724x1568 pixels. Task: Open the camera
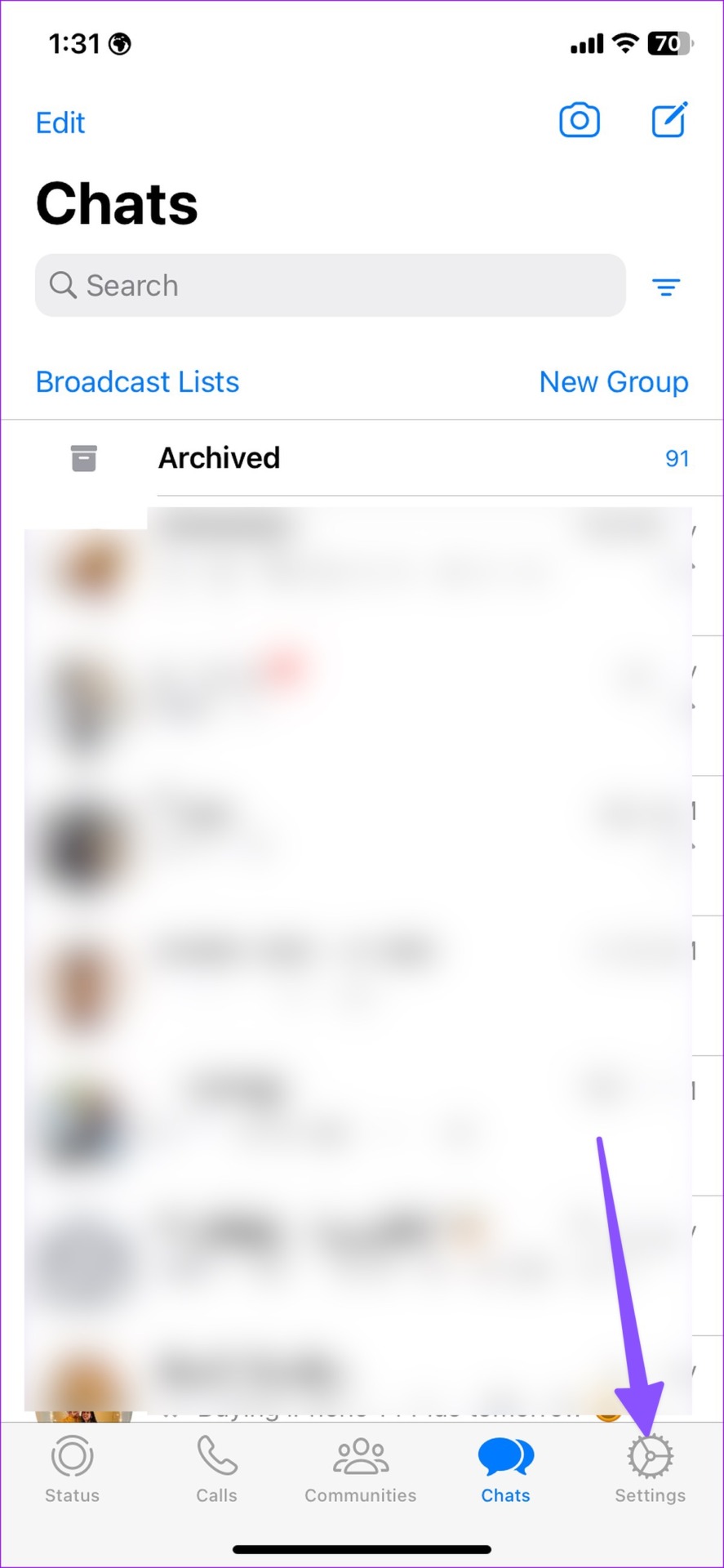coord(580,121)
